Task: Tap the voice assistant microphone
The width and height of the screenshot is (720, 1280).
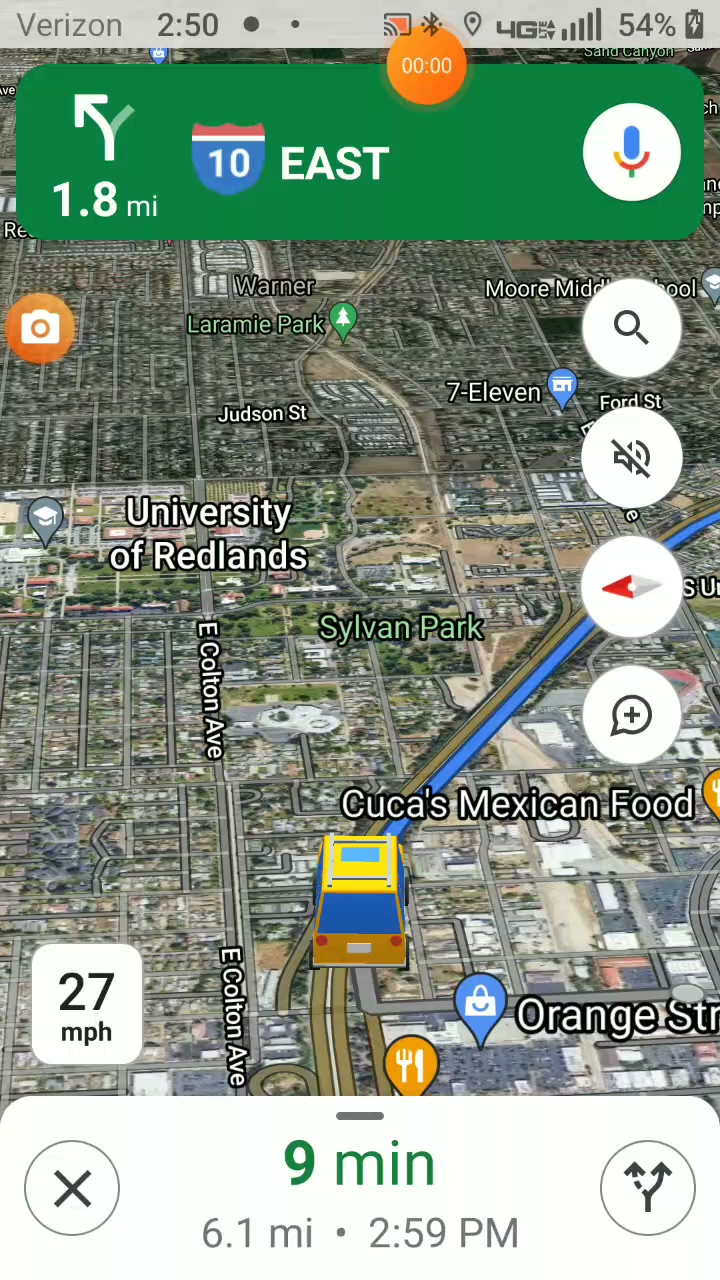Action: coord(631,153)
